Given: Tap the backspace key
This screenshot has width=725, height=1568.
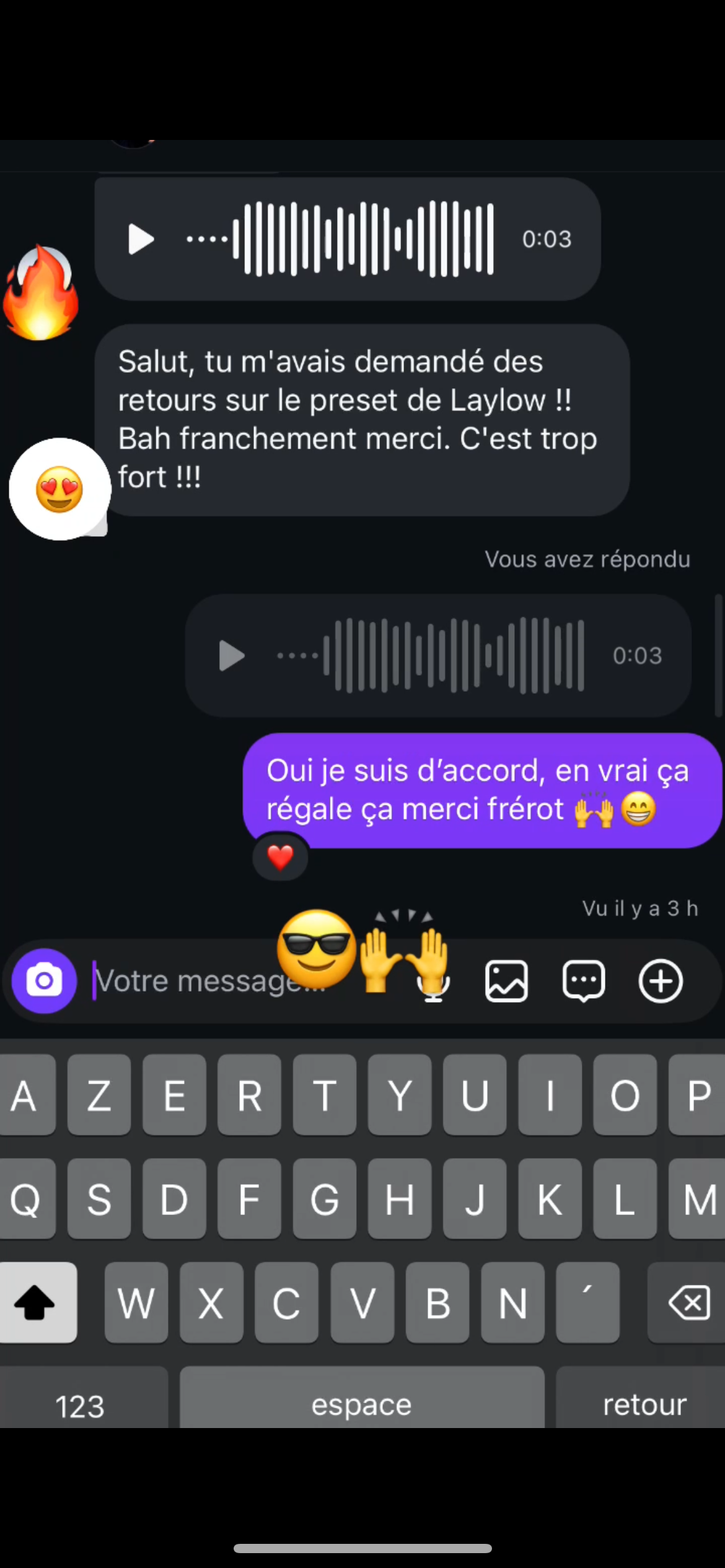Looking at the screenshot, I should click(688, 1303).
